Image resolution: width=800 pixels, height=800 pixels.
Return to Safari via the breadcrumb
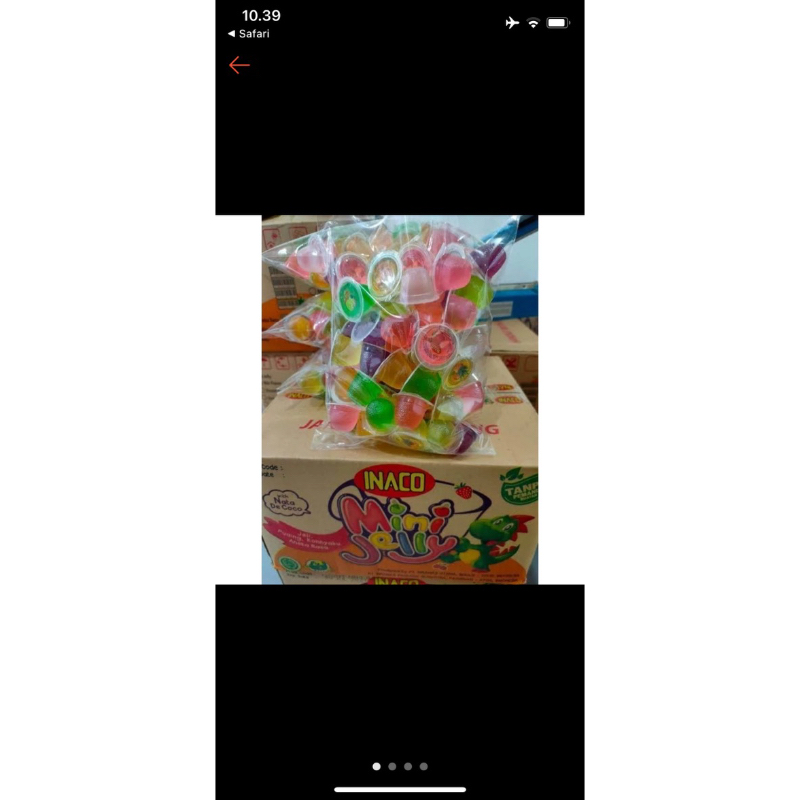coord(249,34)
